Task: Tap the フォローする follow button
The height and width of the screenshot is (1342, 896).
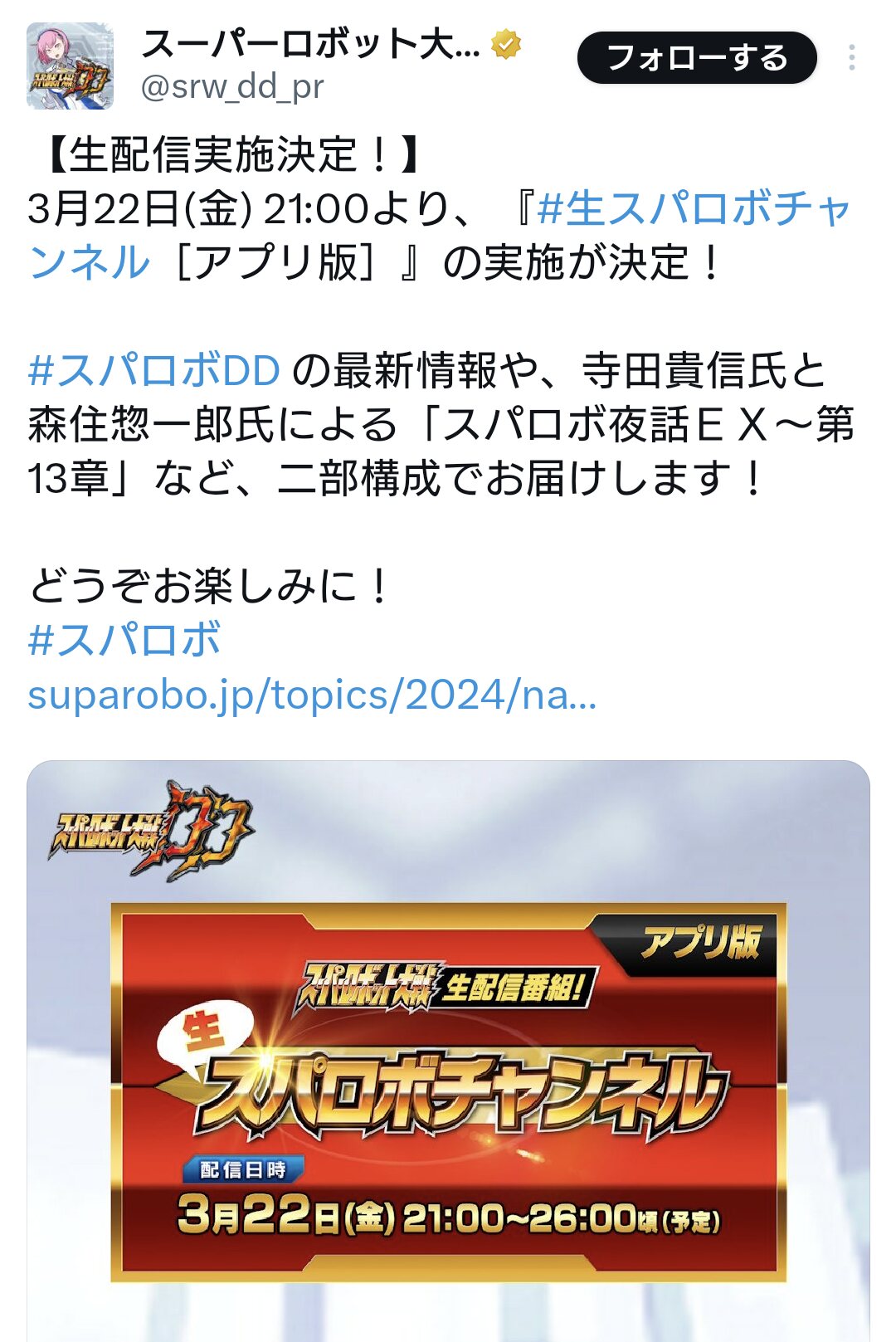Action: [697, 58]
